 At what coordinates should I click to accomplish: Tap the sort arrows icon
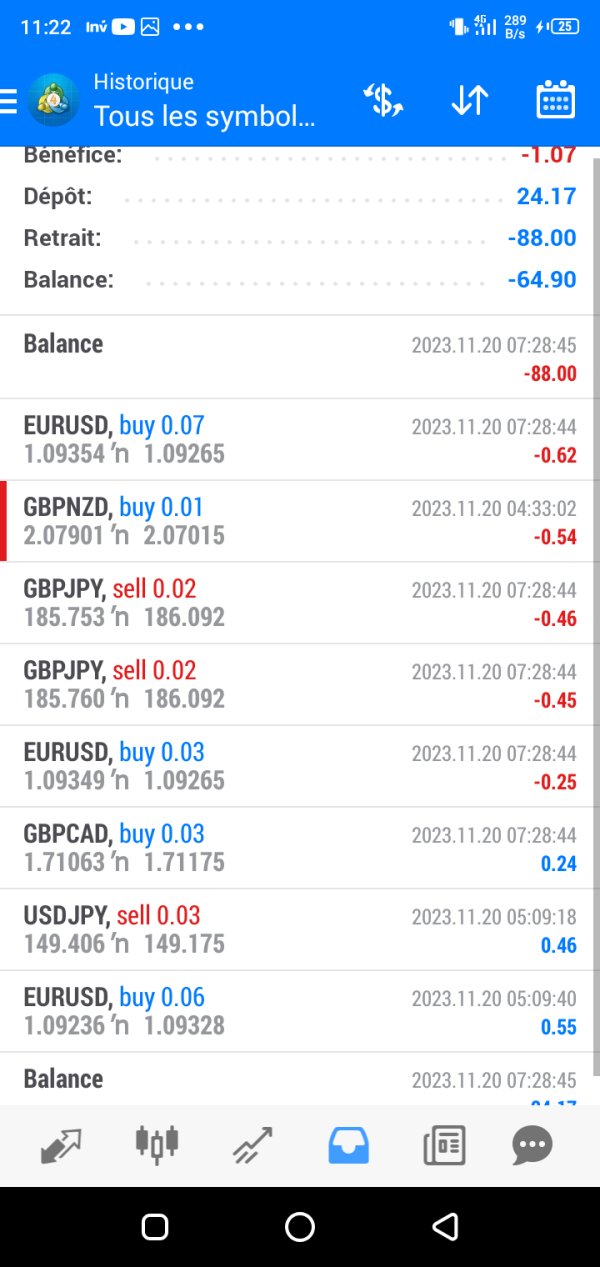[469, 100]
